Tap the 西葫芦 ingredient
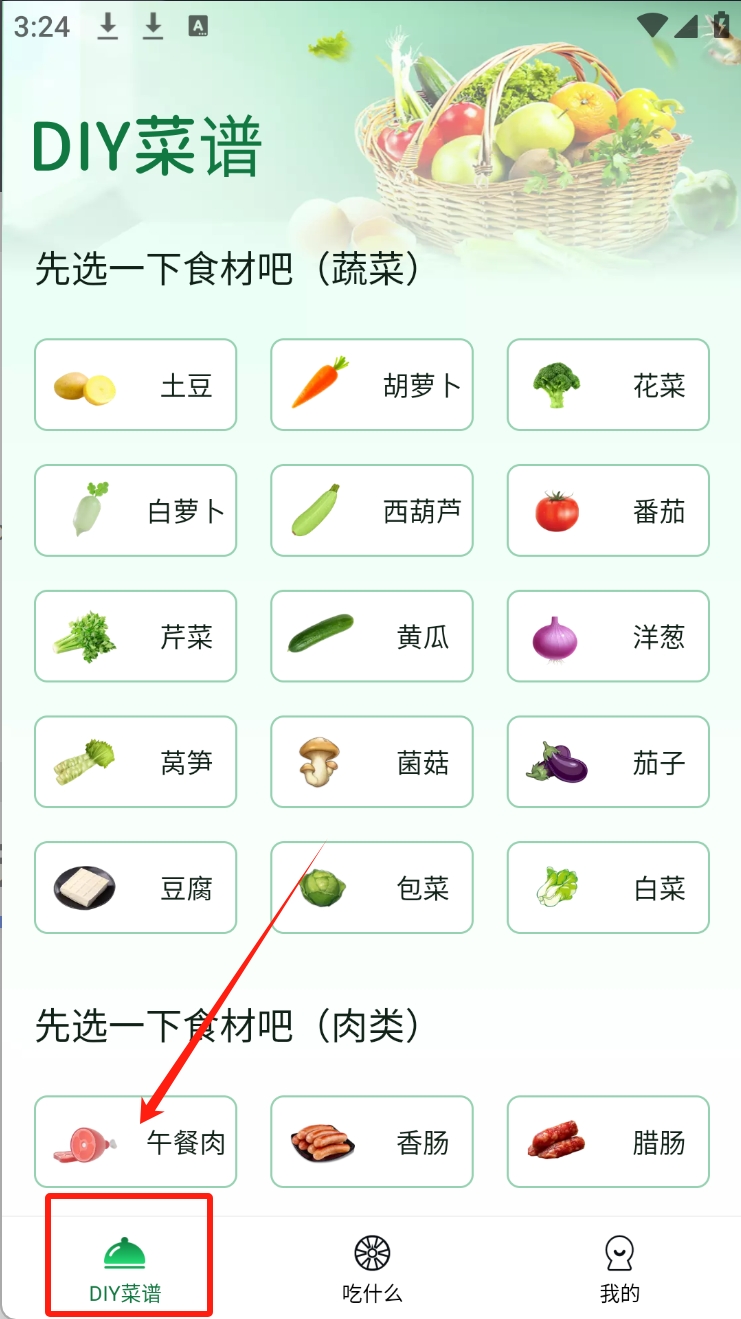The height and width of the screenshot is (1319, 741). click(371, 511)
